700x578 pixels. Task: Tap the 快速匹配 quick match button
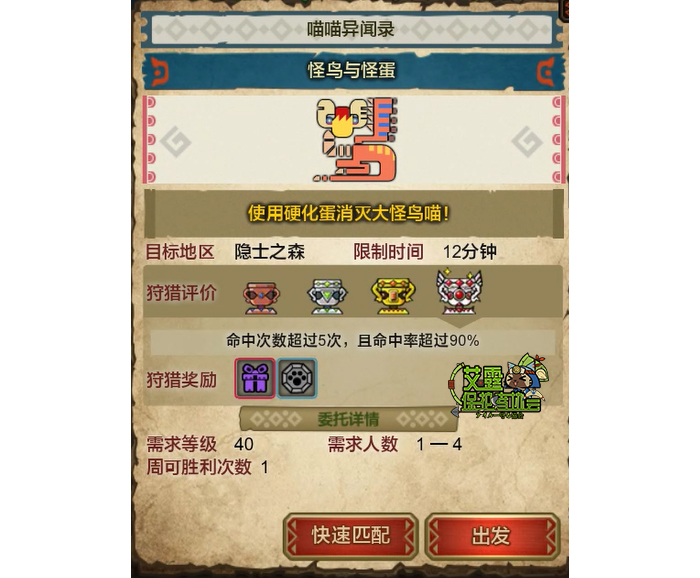pyautogui.click(x=350, y=535)
